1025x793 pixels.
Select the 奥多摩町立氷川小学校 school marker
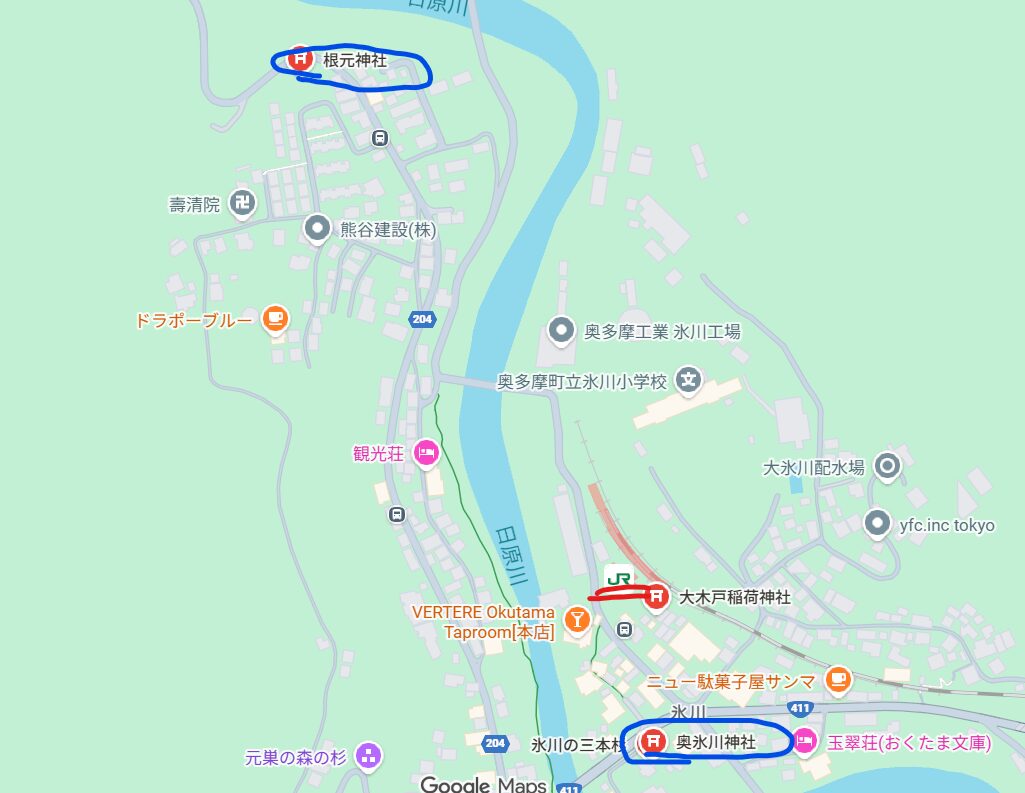pos(688,380)
